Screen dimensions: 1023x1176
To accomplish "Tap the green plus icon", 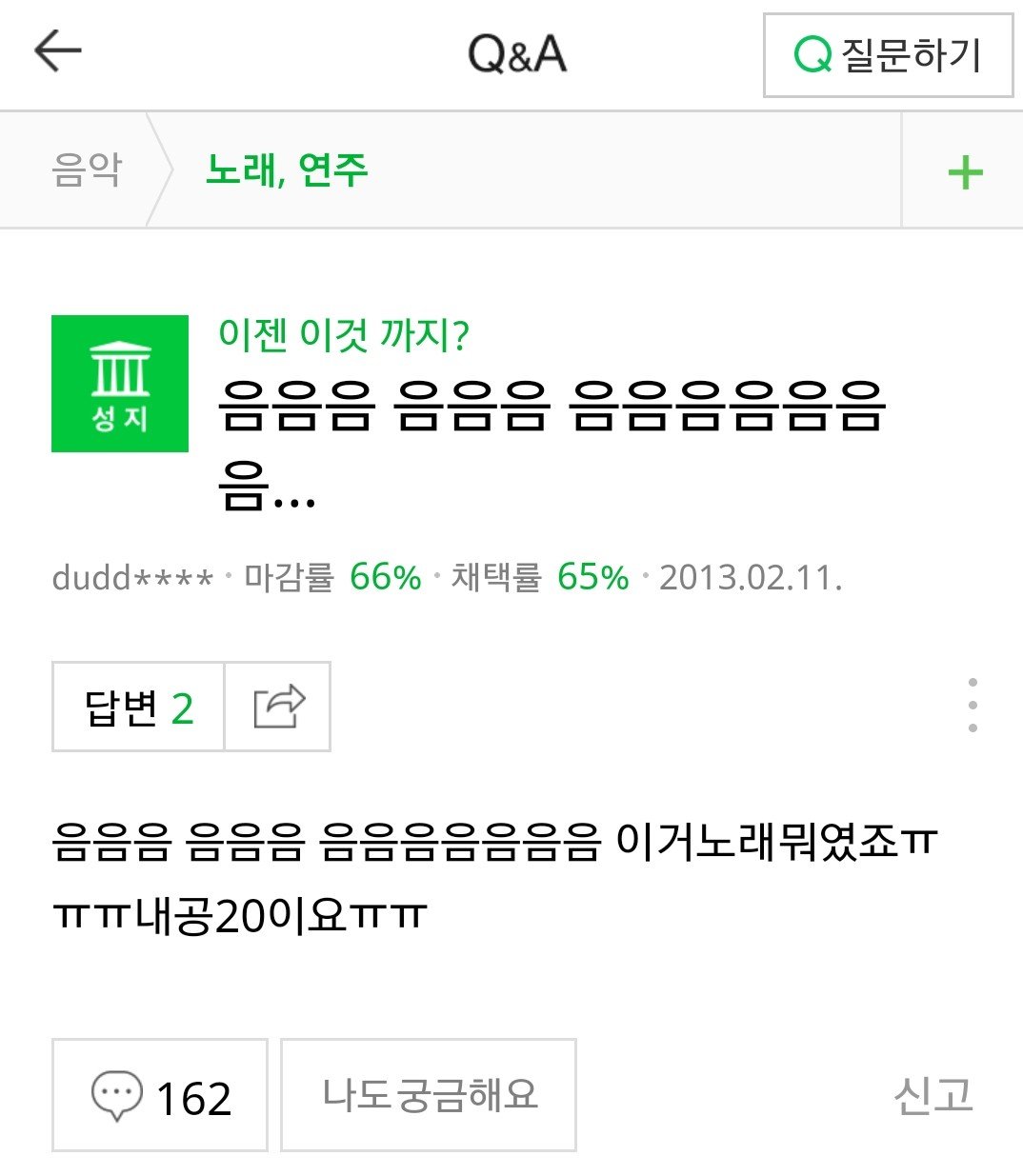I will [x=964, y=172].
